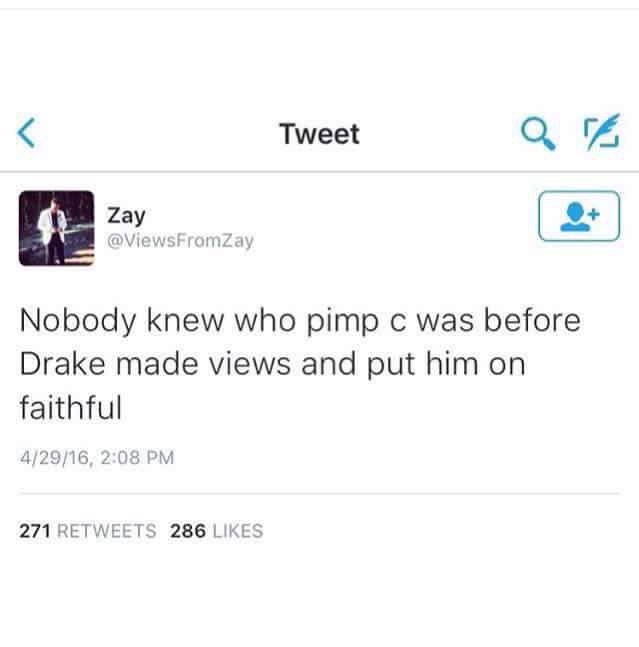Follow Zay with the add-user button
The image size is (639, 647).
[579, 216]
